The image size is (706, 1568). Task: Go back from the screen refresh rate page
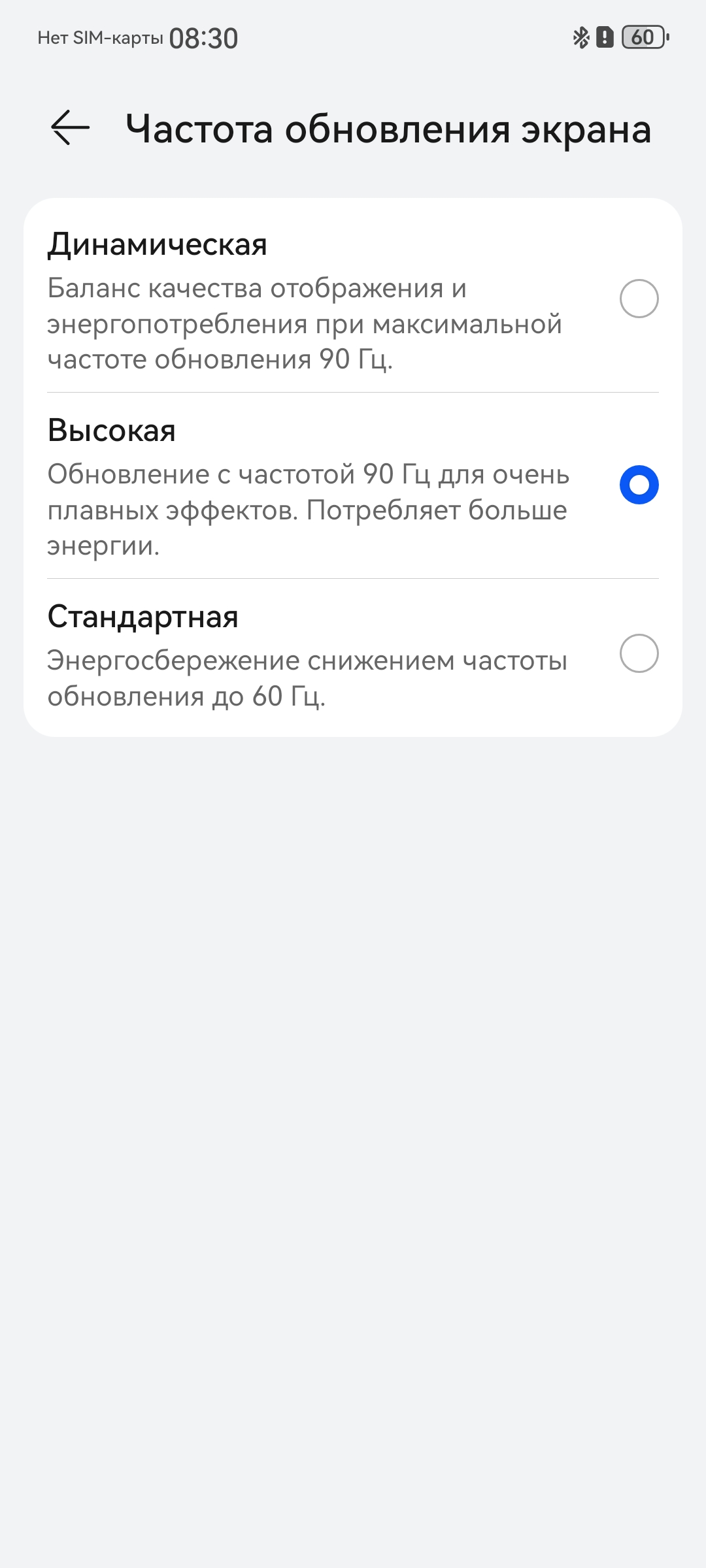pos(70,127)
